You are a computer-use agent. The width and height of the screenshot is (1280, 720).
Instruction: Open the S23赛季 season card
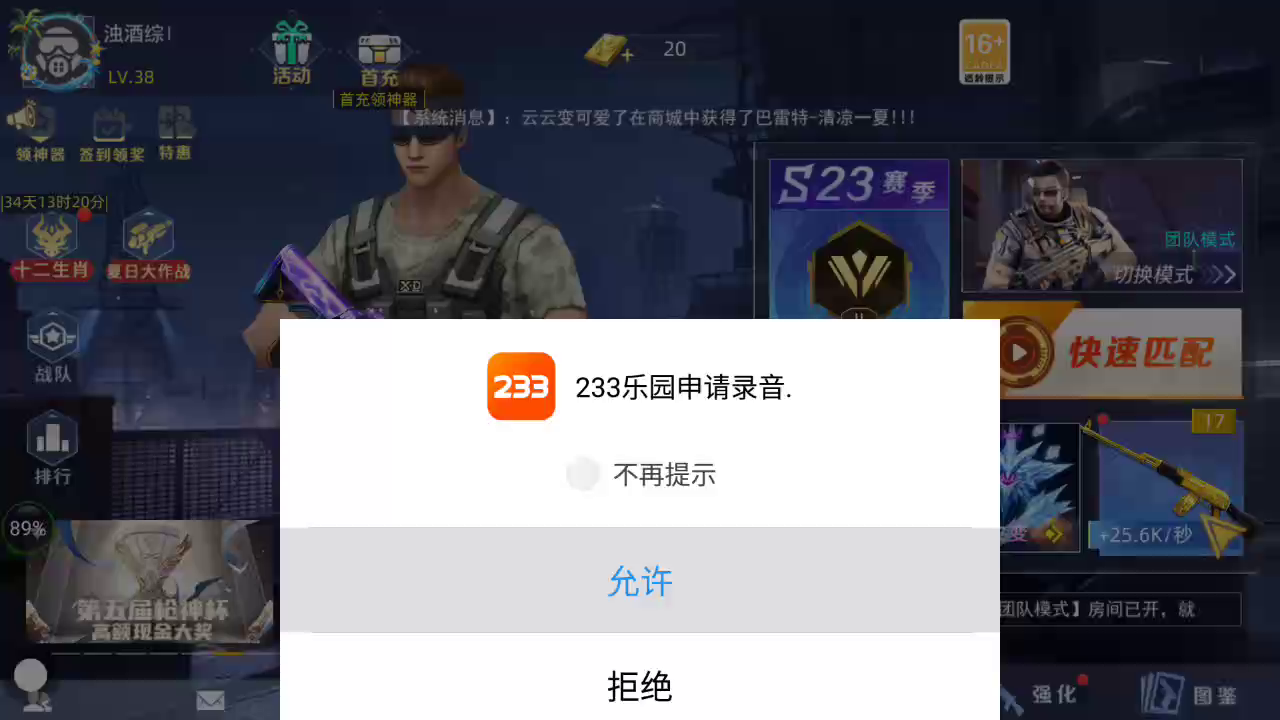859,240
